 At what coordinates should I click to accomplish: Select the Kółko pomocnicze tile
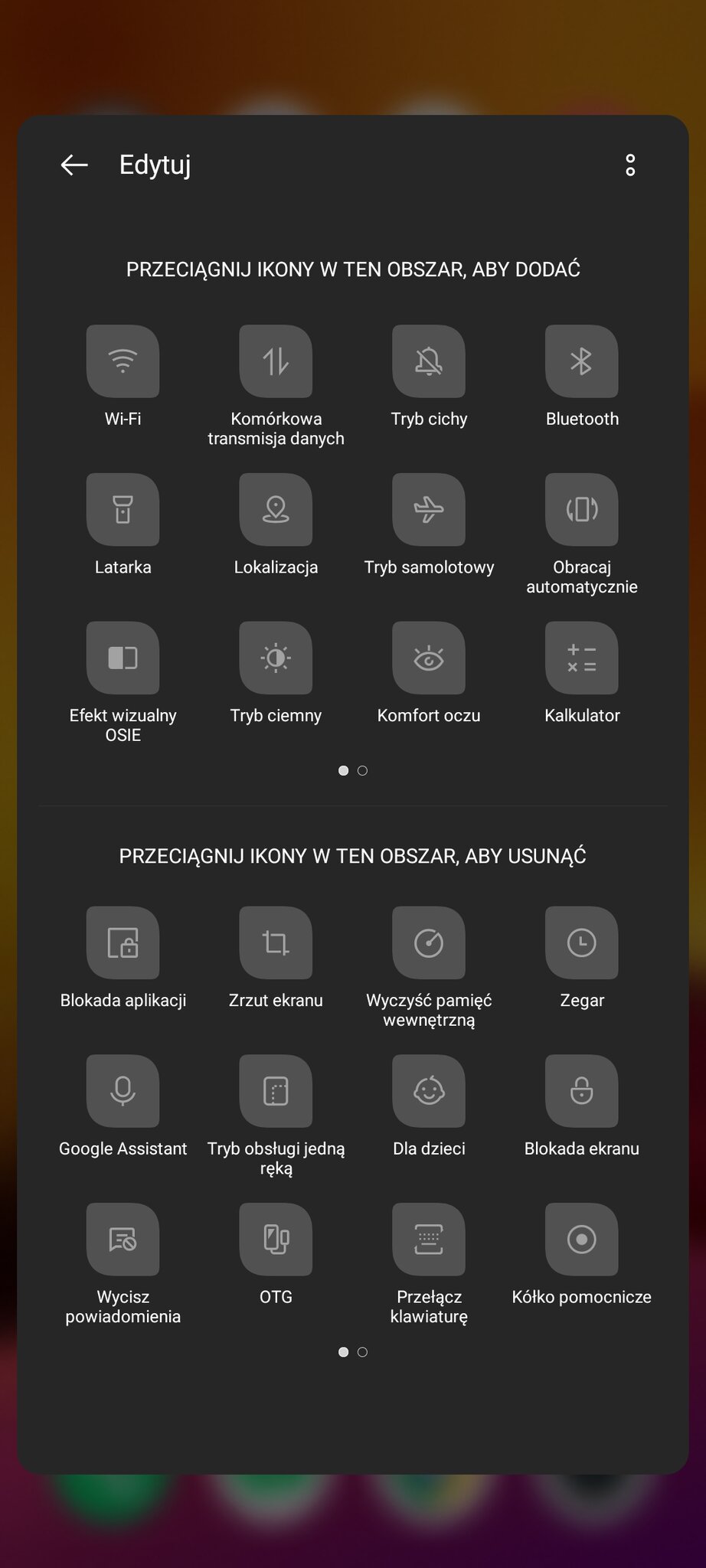tap(581, 1239)
